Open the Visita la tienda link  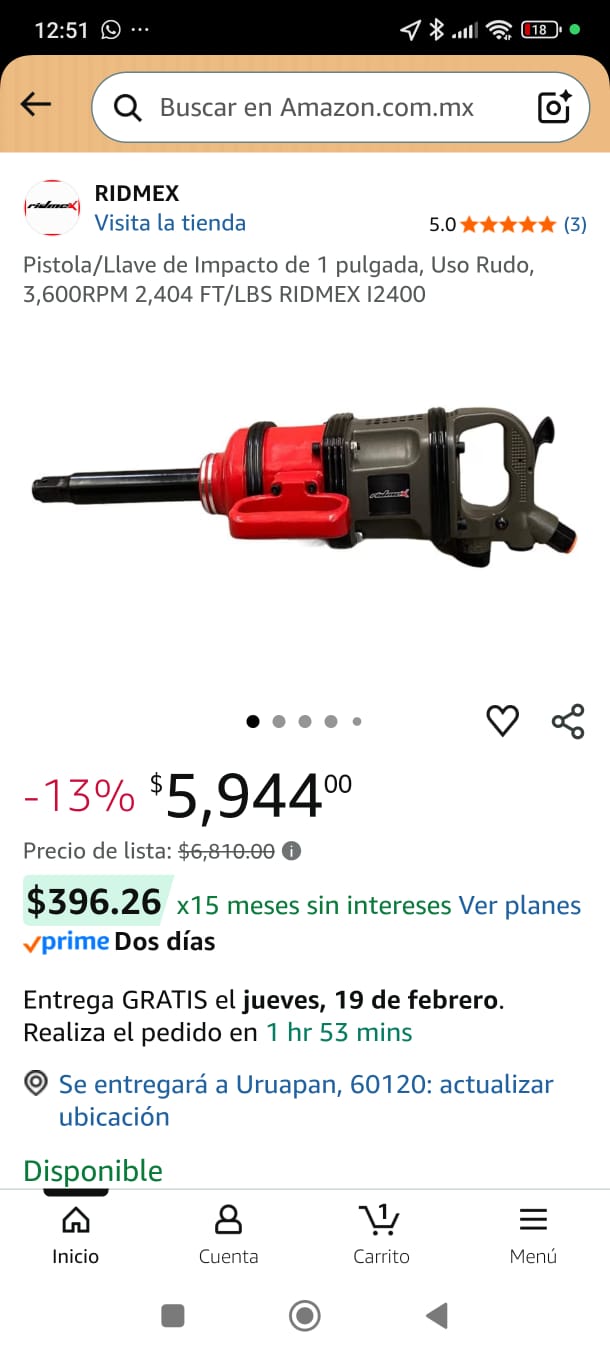[x=170, y=223]
